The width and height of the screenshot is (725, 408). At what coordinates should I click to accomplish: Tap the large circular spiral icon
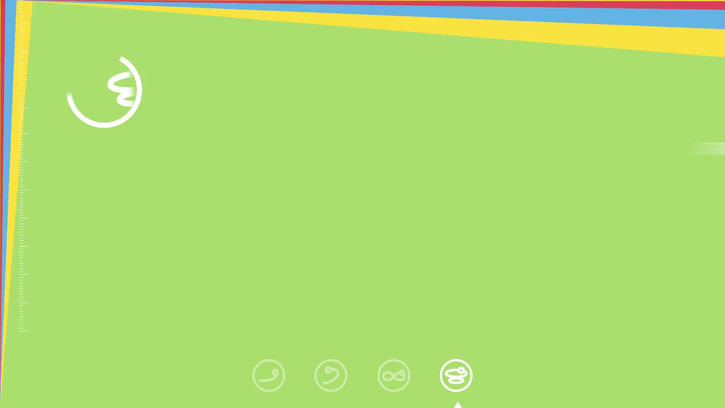[106, 92]
